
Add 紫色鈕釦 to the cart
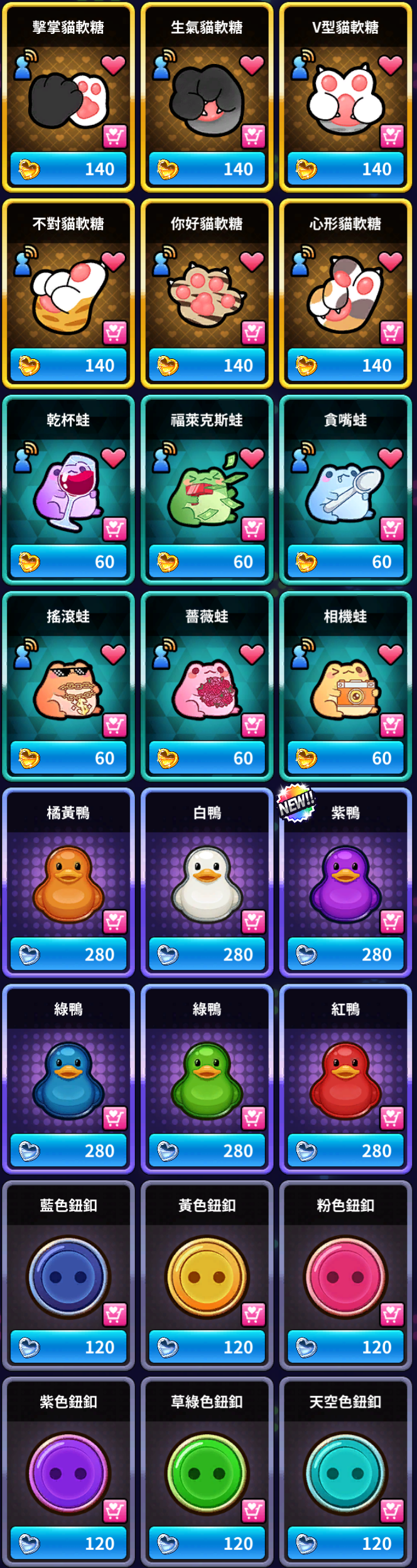(114, 1511)
